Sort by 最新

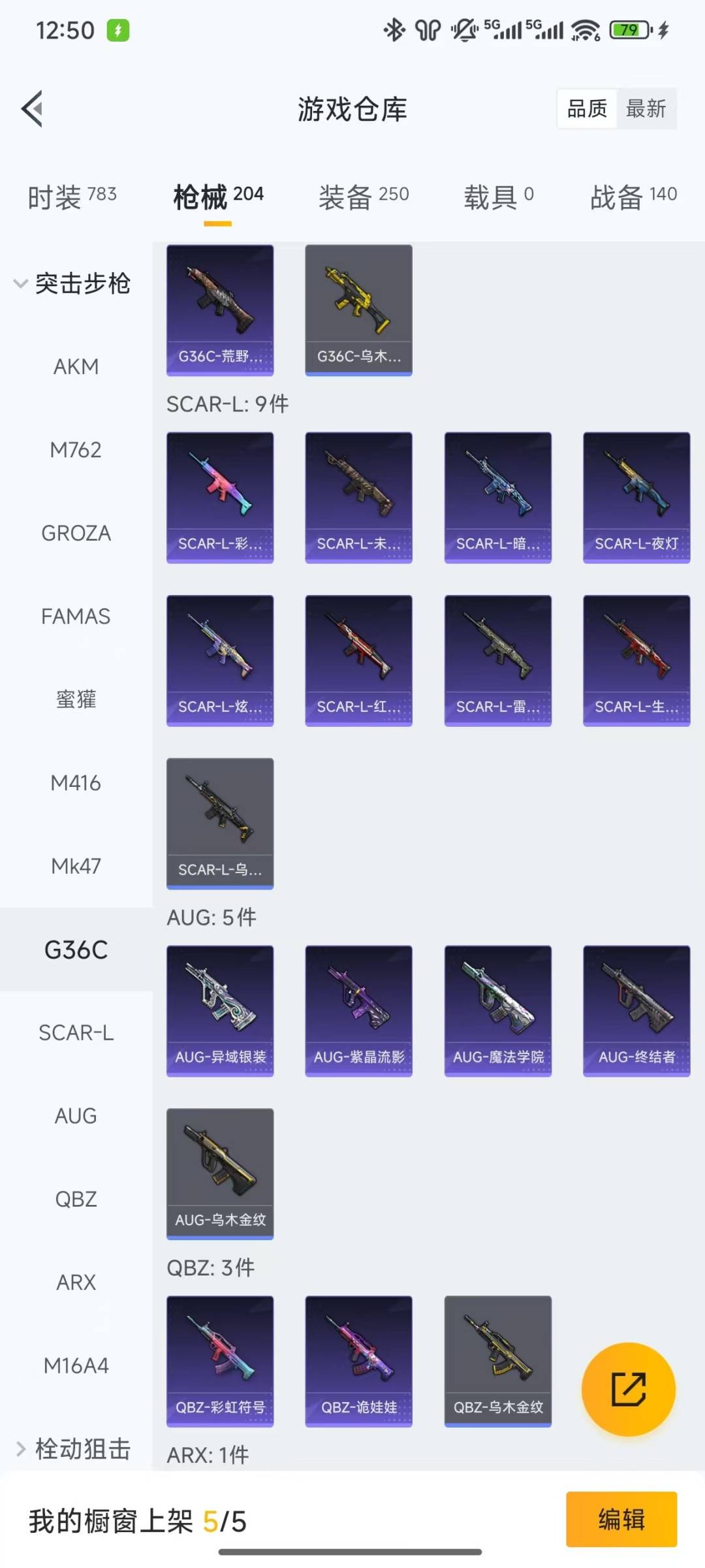coord(646,108)
